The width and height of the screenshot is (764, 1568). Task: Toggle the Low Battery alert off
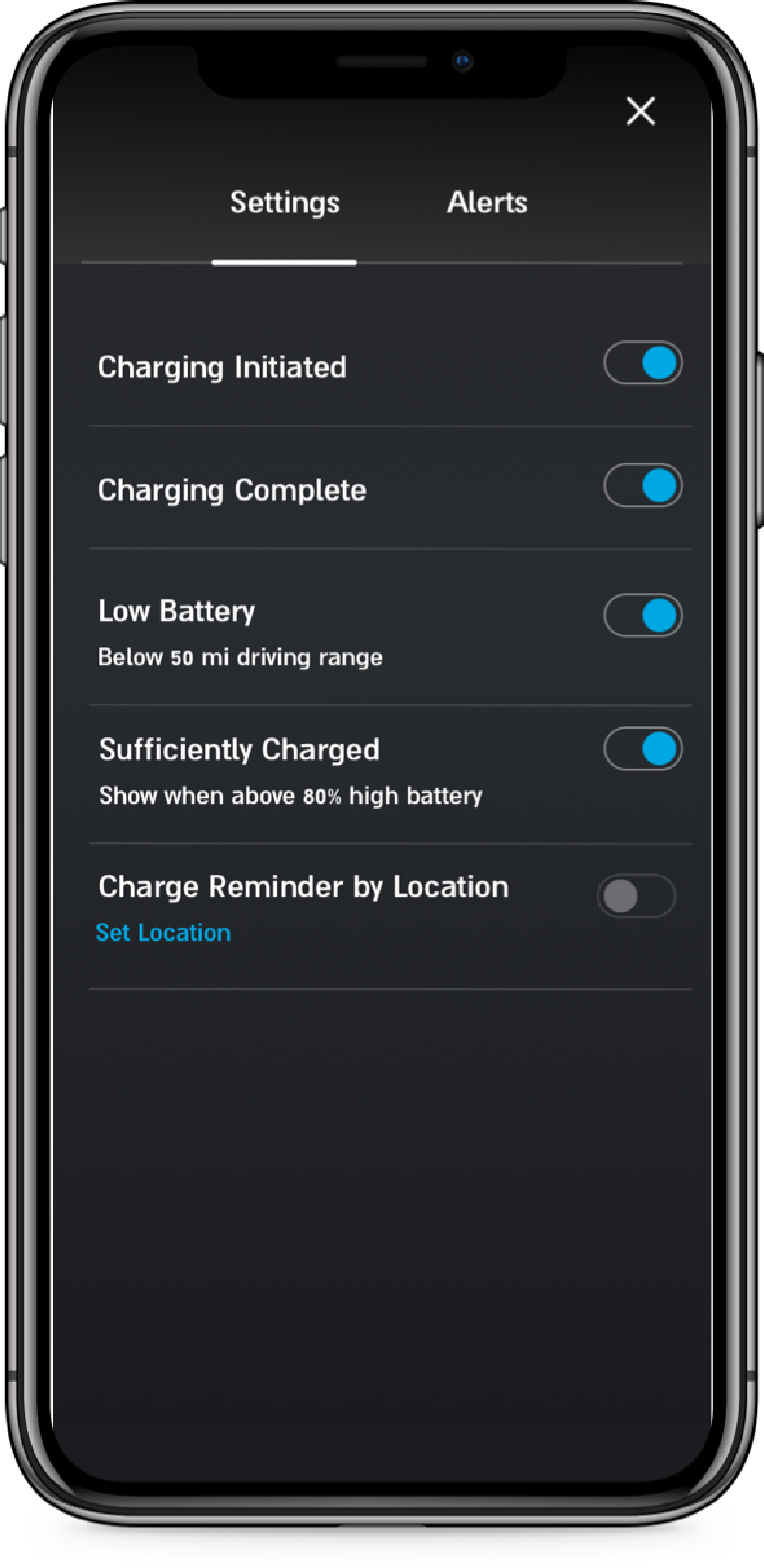643,616
